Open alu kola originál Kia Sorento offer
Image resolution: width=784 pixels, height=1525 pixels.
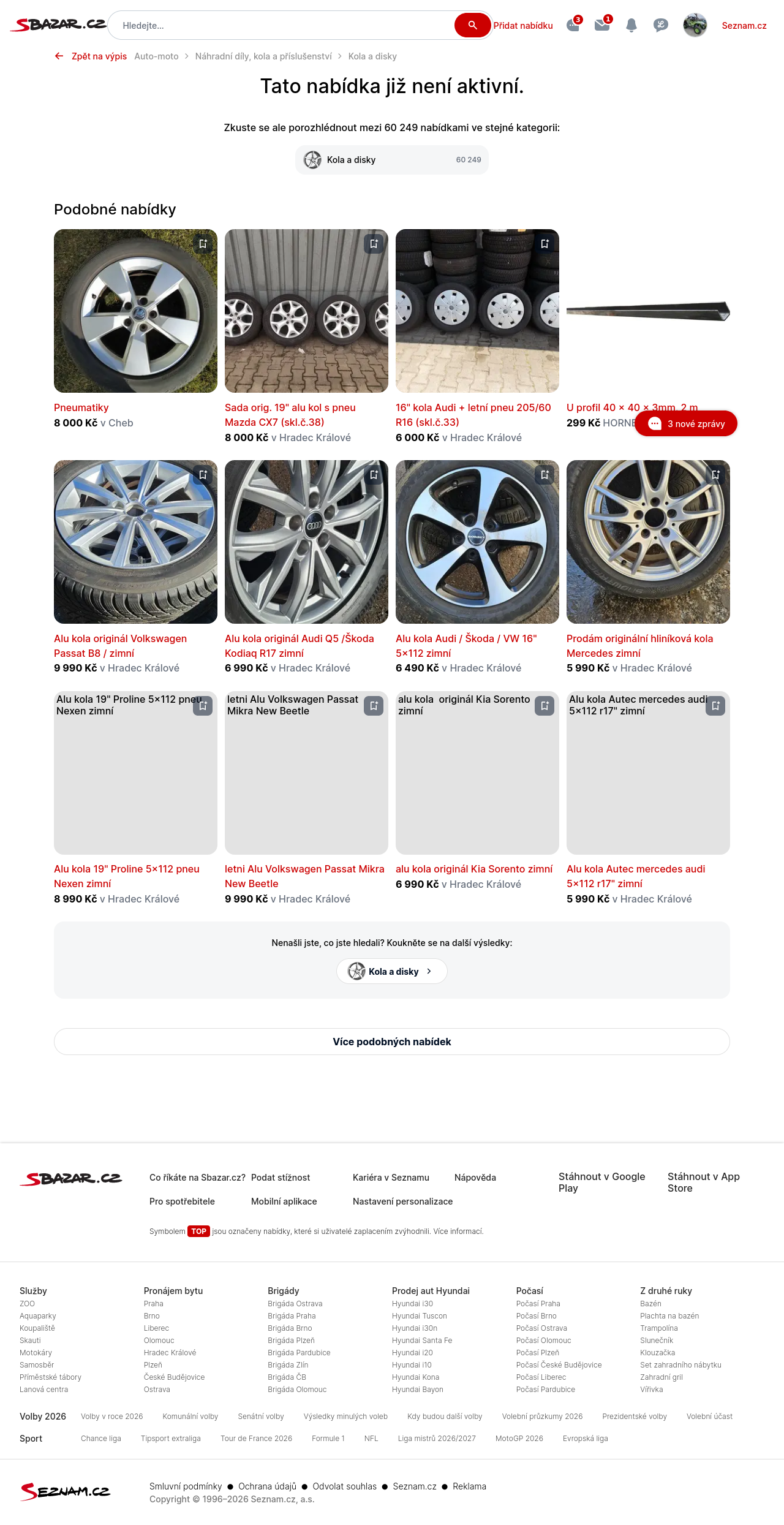click(474, 869)
